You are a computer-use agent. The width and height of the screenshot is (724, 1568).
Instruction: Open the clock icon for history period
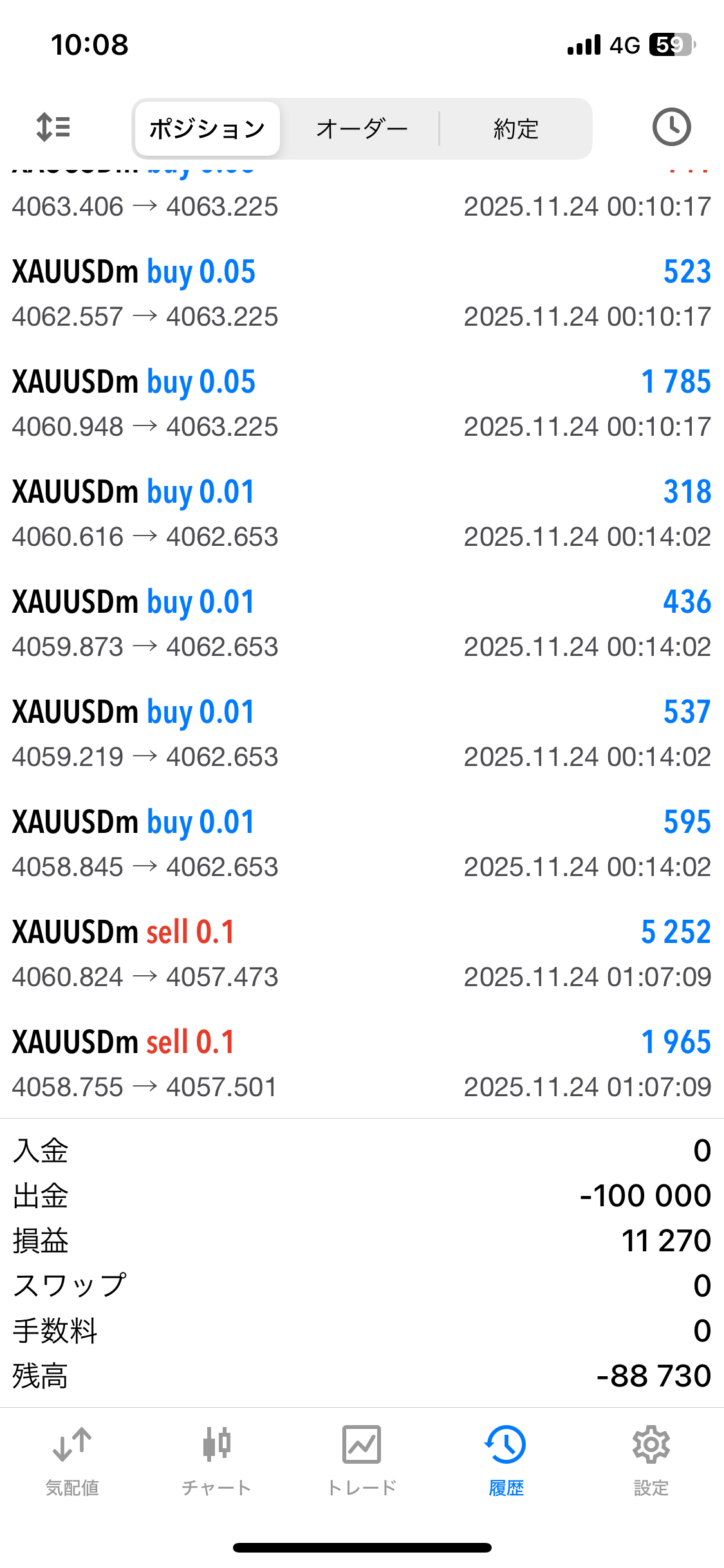[671, 127]
